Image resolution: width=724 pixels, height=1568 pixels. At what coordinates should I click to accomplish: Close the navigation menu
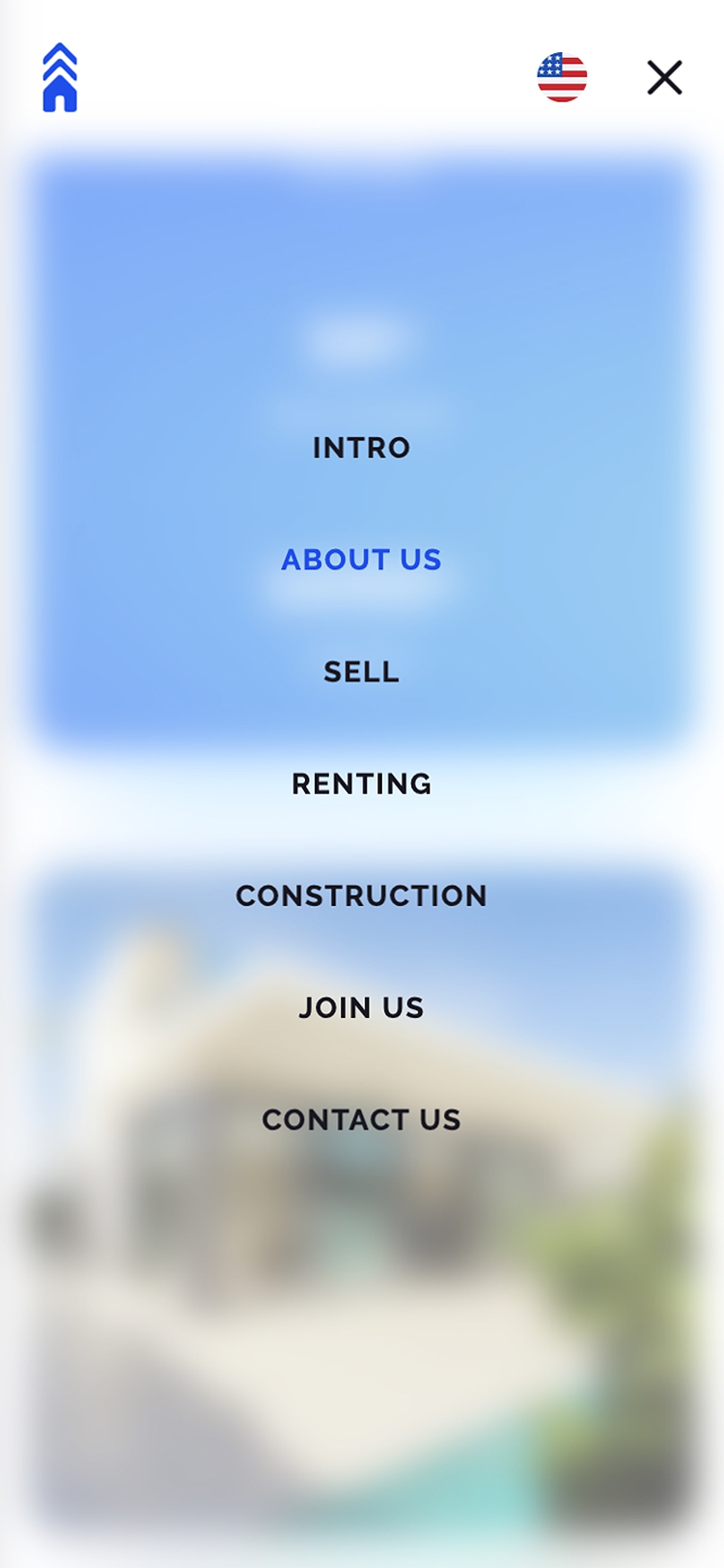664,78
